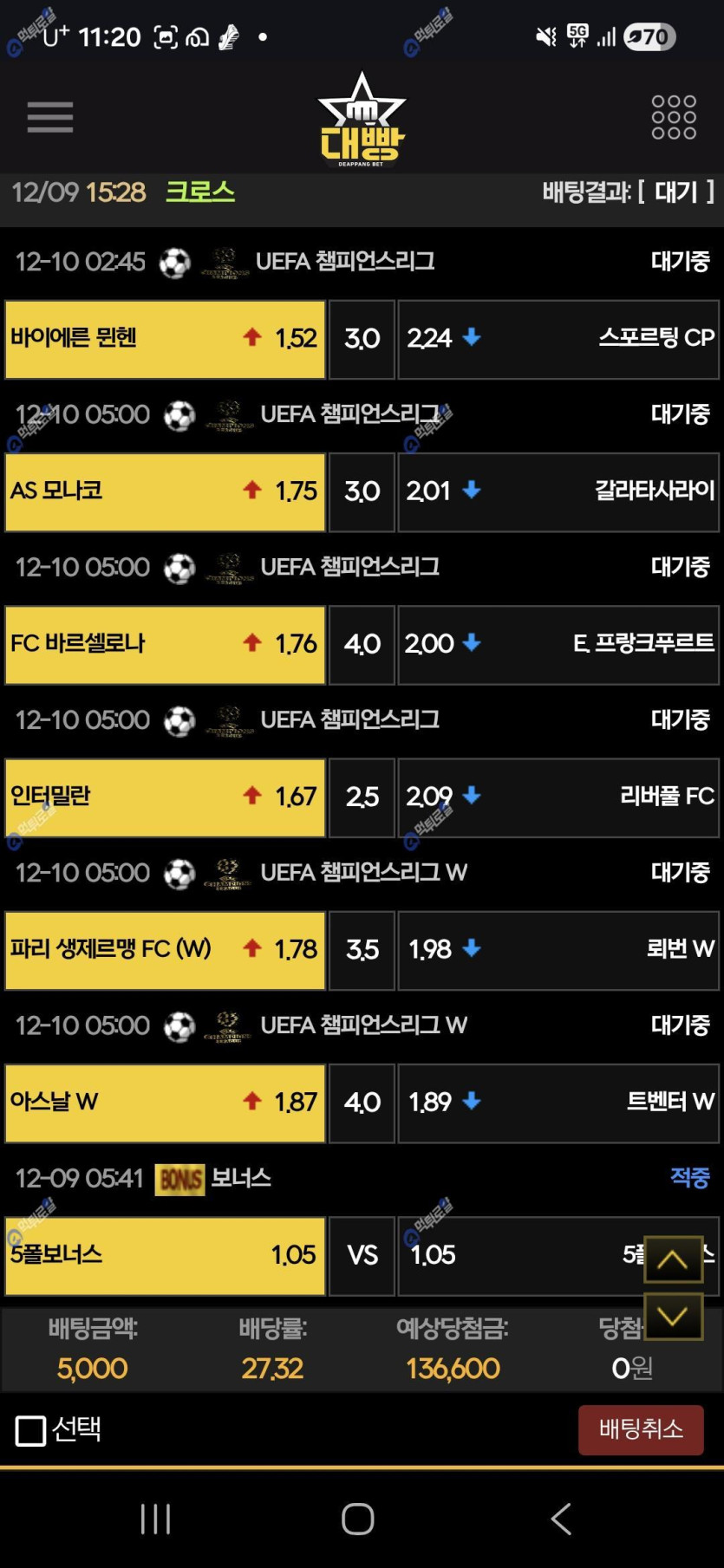
Task: Tick the 선택 checkbox
Action: (x=31, y=1430)
